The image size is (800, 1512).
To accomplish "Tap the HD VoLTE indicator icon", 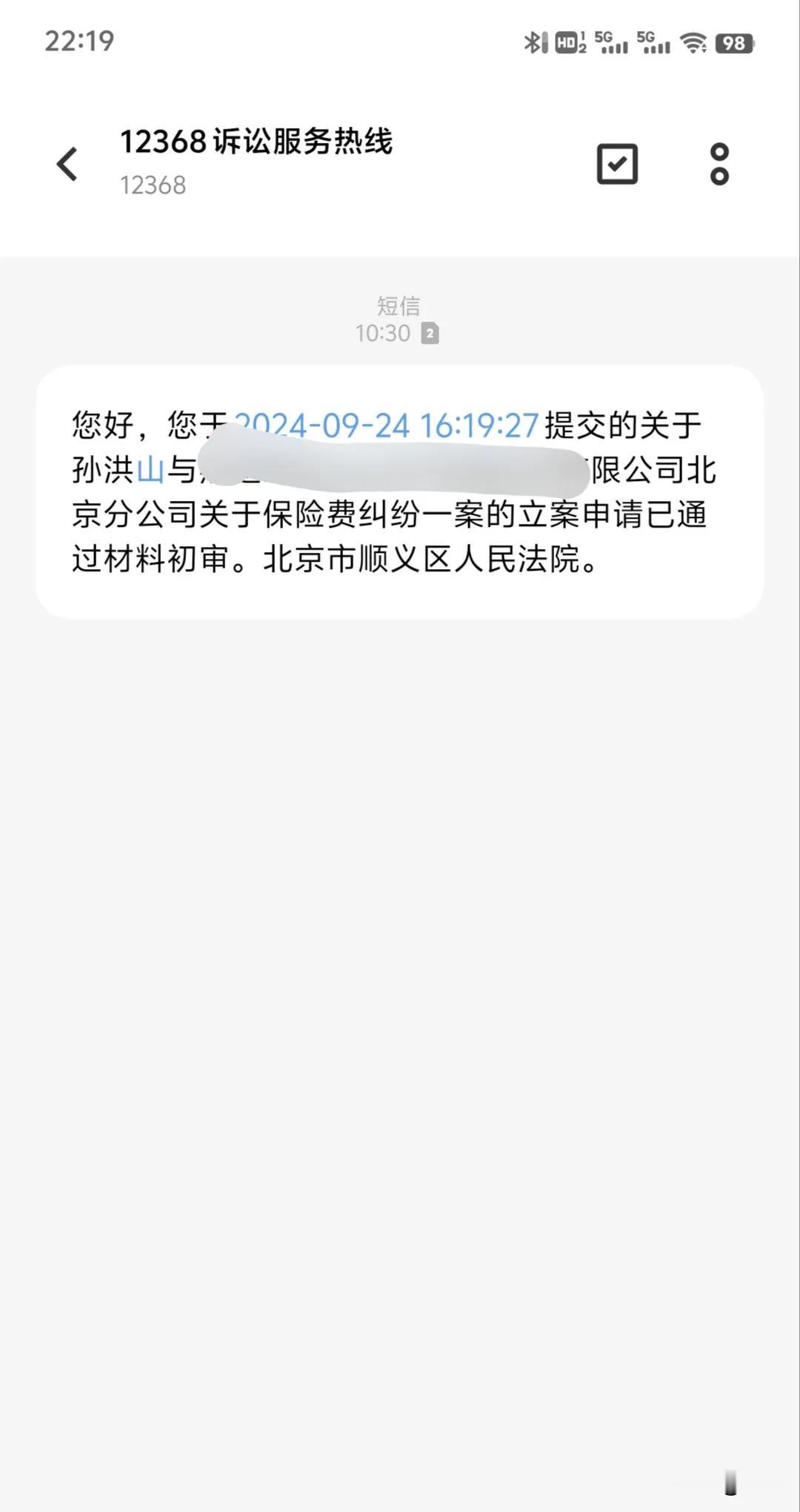I will click(567, 43).
